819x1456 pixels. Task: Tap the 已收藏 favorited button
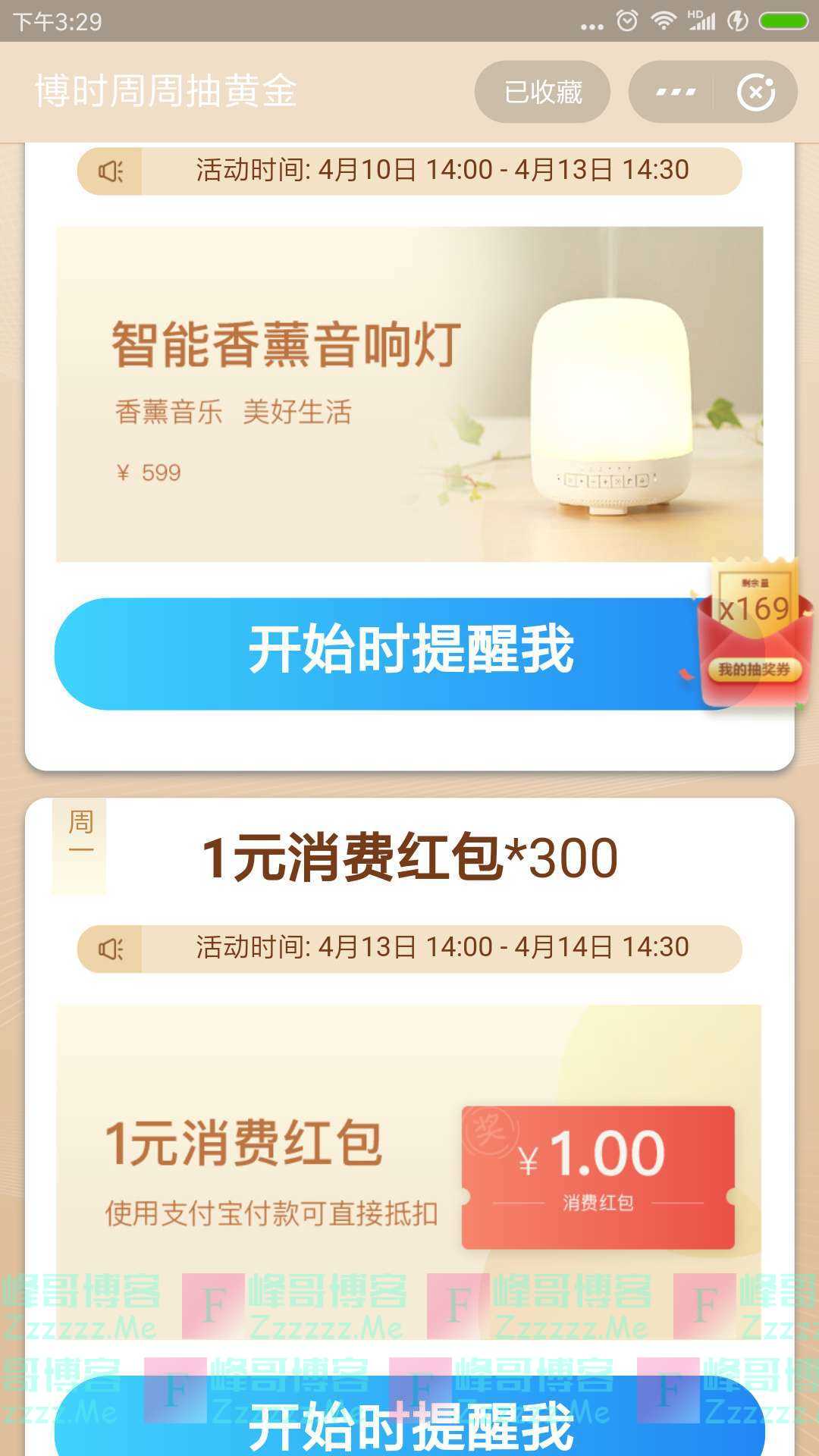point(542,92)
